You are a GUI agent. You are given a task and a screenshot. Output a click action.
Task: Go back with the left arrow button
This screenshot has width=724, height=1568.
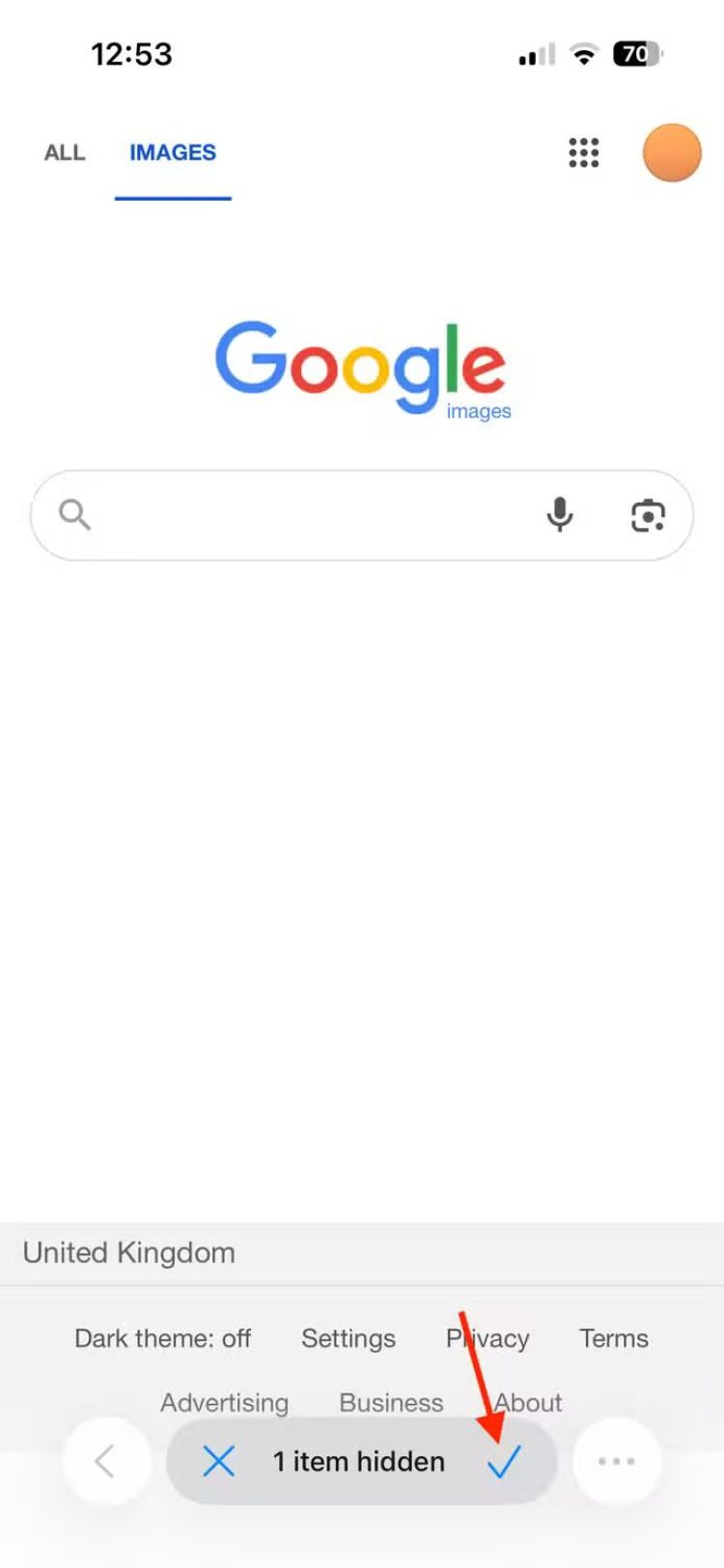[x=106, y=1462]
